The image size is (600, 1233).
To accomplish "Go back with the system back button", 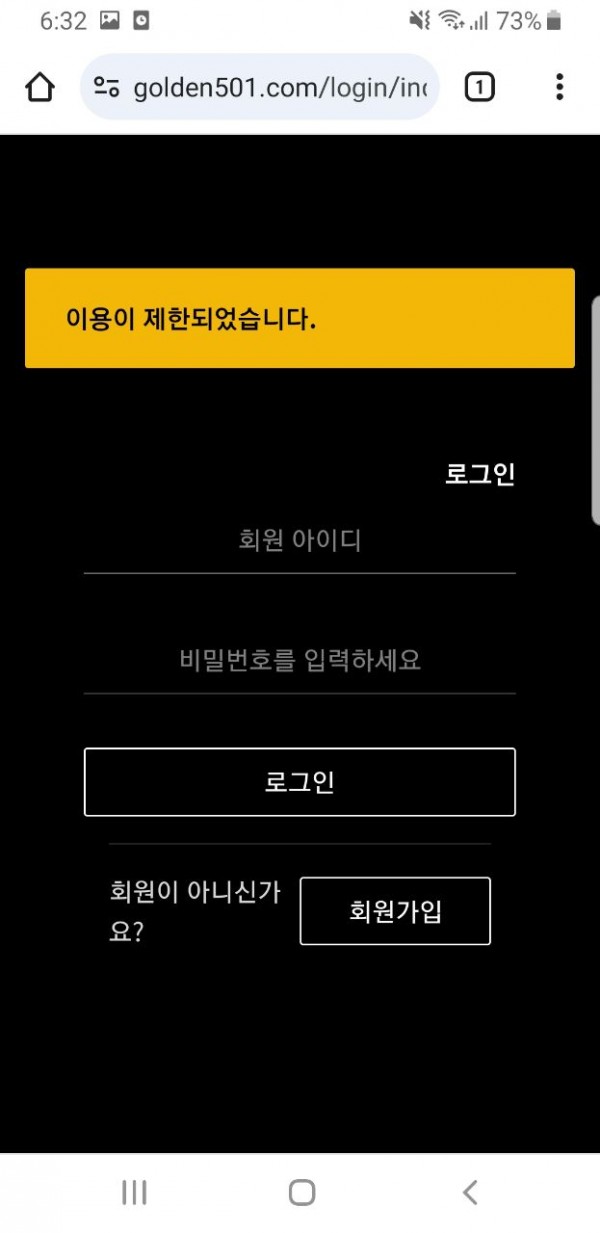I will [470, 1192].
